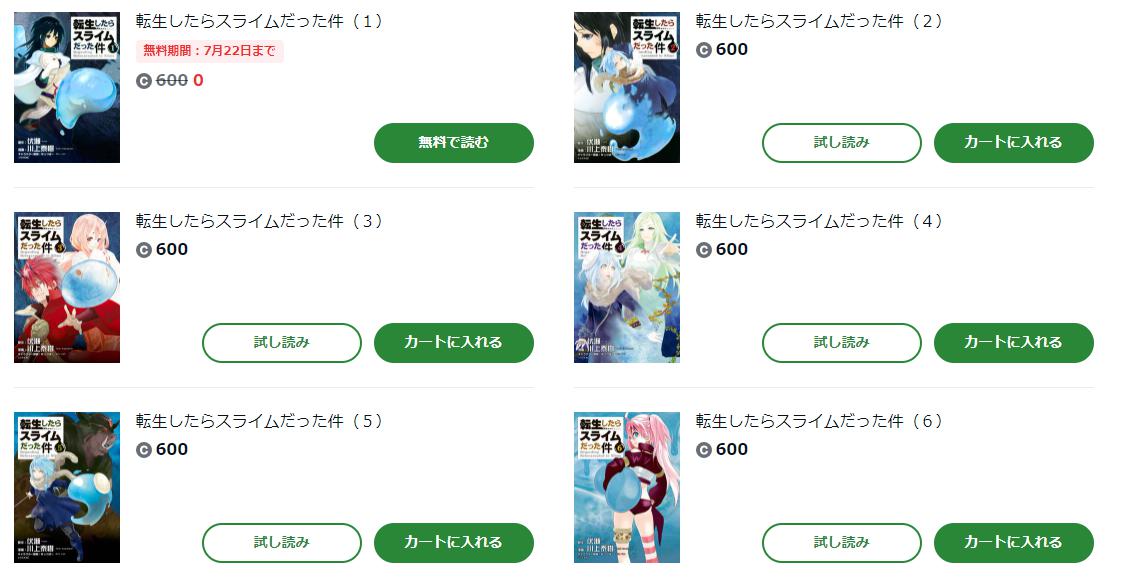The width and height of the screenshot is (1125, 577).
Task: Open the volume 5 cover image
Action: 67,487
